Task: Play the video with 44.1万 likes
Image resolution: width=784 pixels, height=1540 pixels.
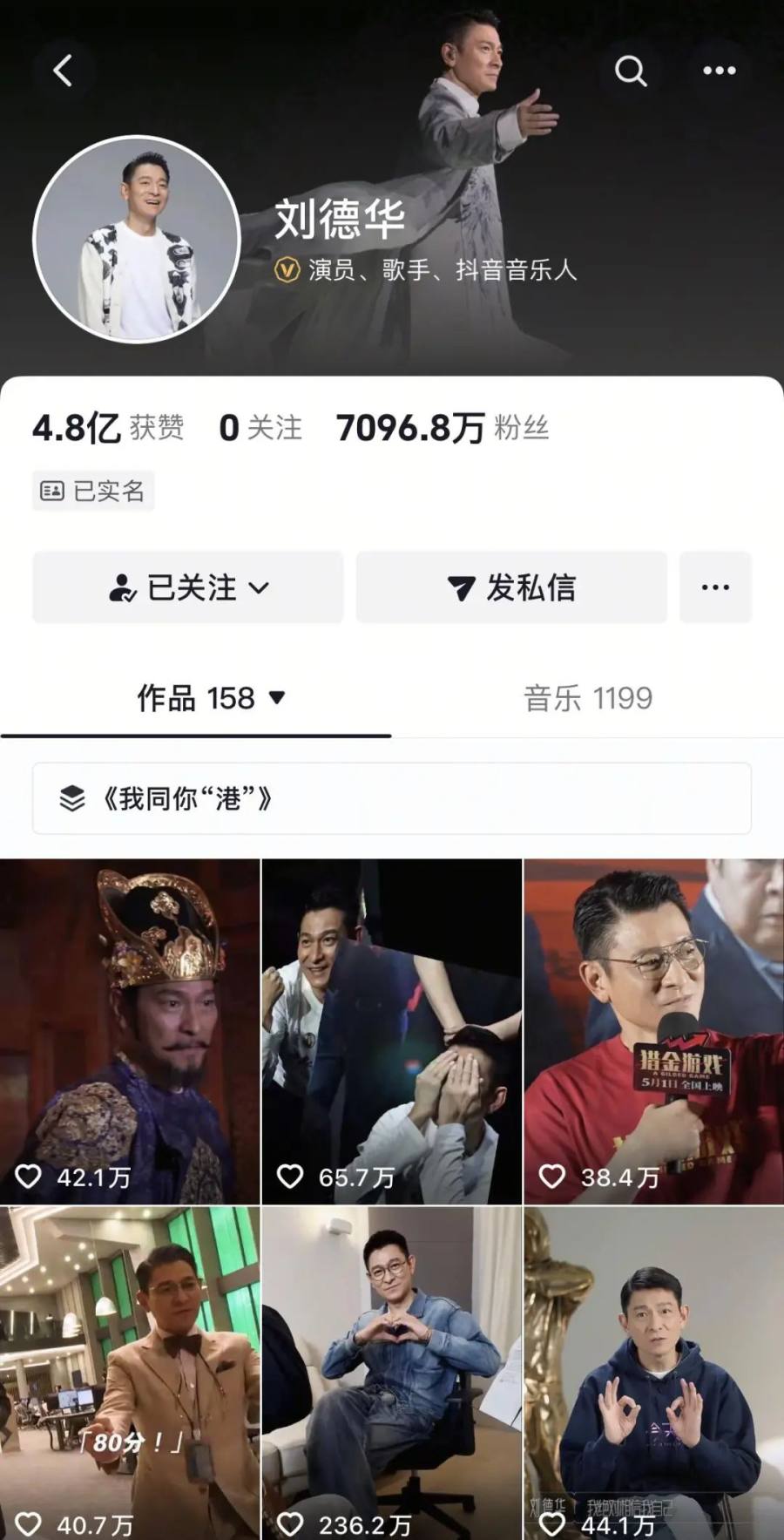Action: tap(653, 1373)
